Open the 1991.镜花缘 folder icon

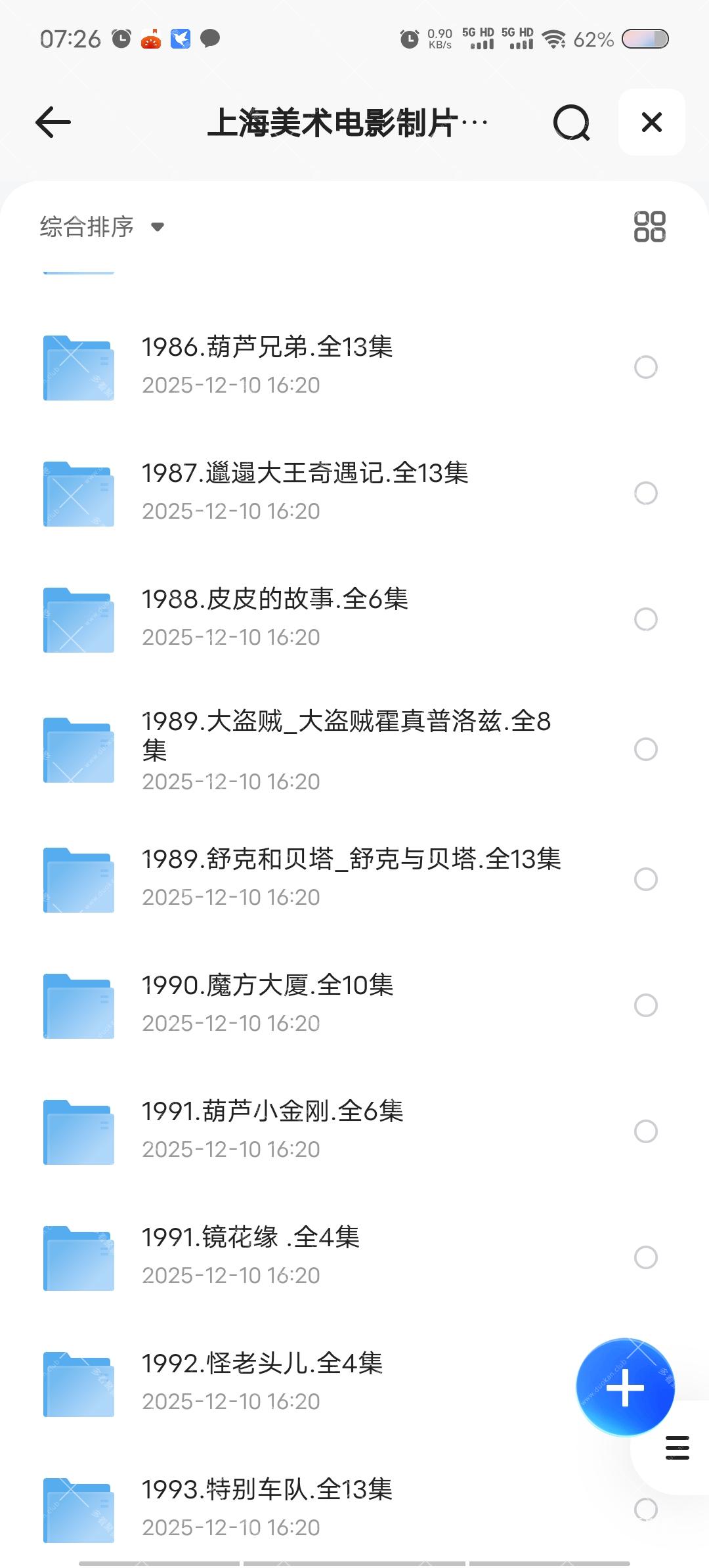77,1257
